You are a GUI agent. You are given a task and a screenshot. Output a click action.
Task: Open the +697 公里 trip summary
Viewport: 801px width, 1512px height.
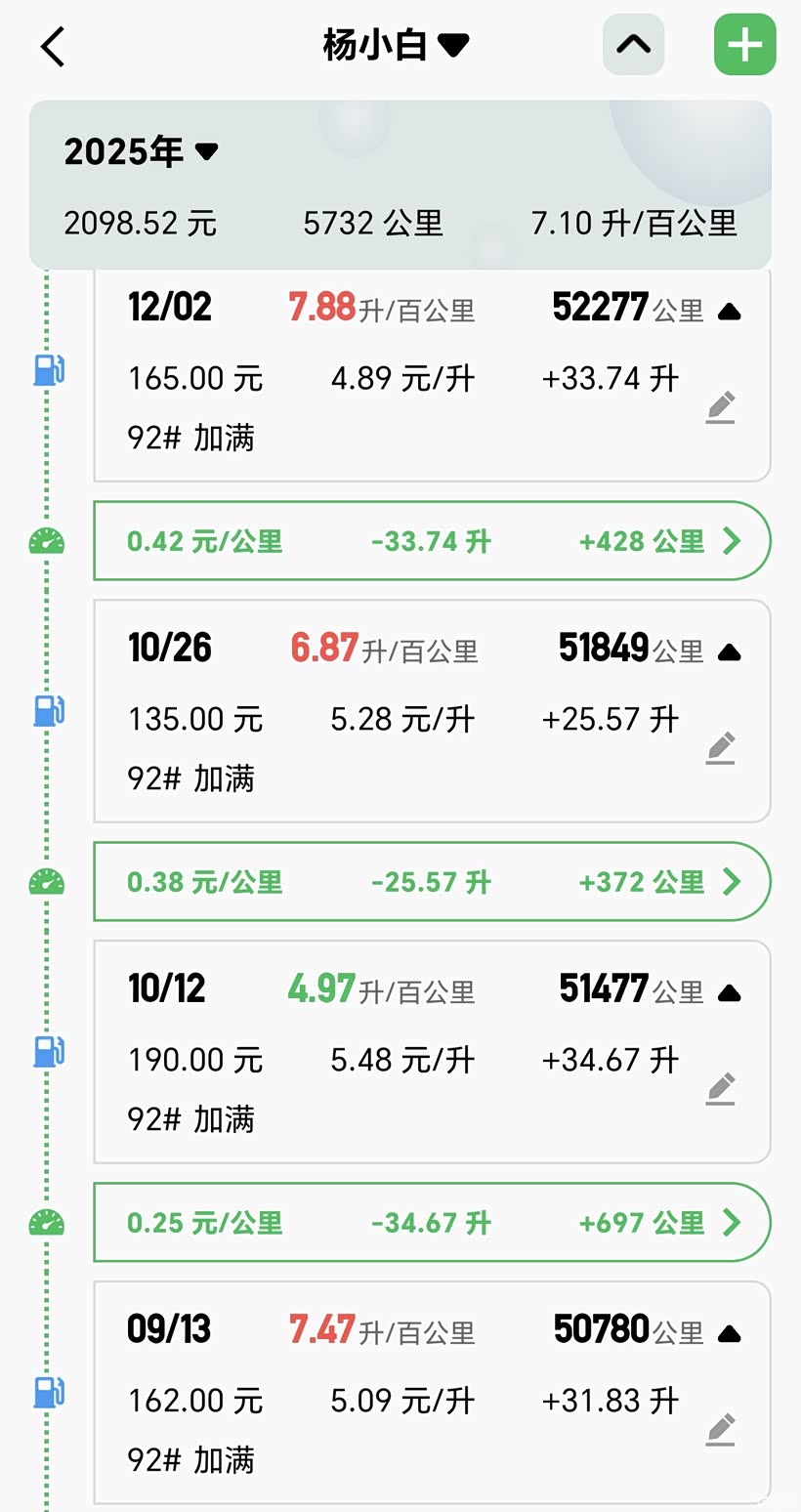click(432, 1223)
